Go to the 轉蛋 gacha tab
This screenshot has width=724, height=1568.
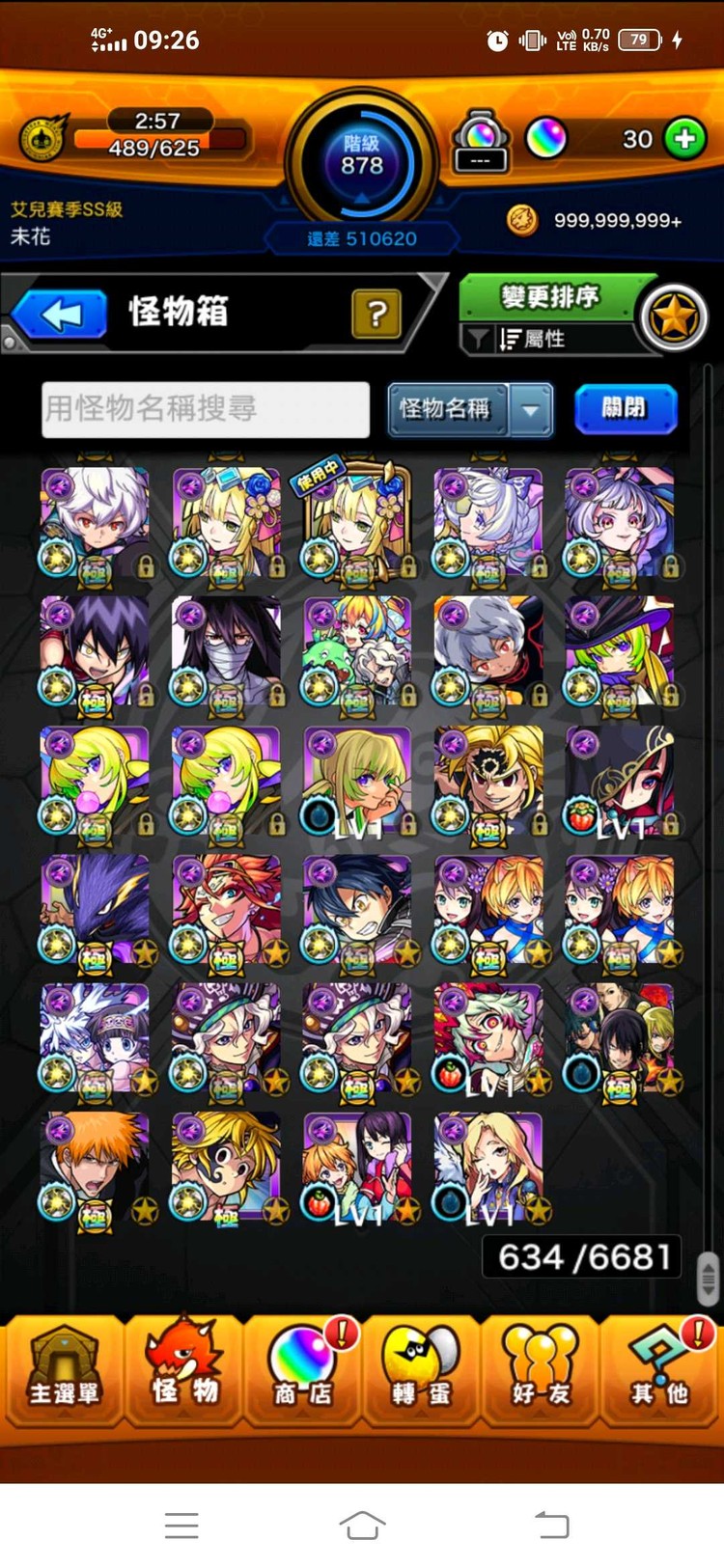pos(421,1369)
